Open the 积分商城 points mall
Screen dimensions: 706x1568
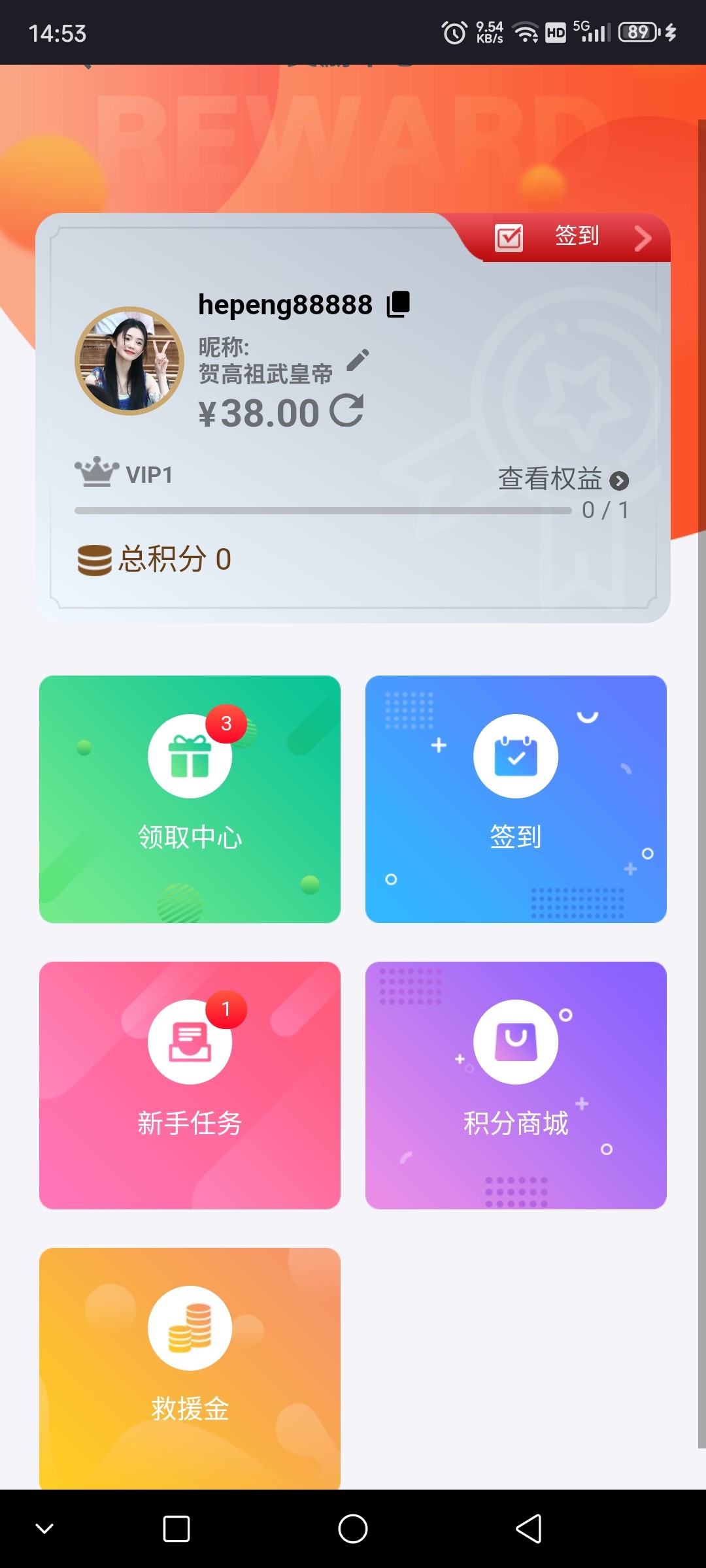tap(516, 1085)
